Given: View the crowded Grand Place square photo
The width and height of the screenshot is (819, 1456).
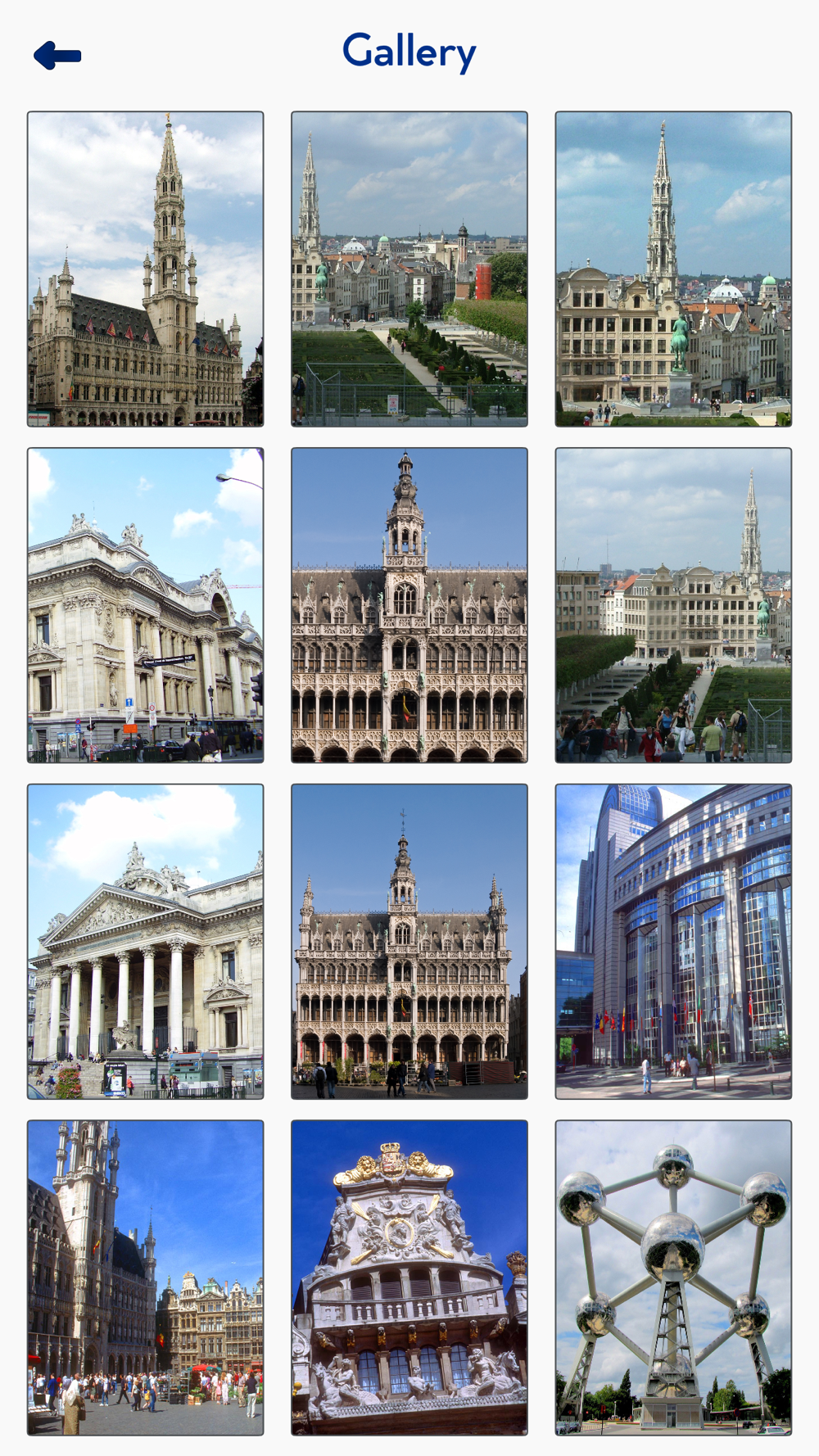Looking at the screenshot, I should (146, 1278).
